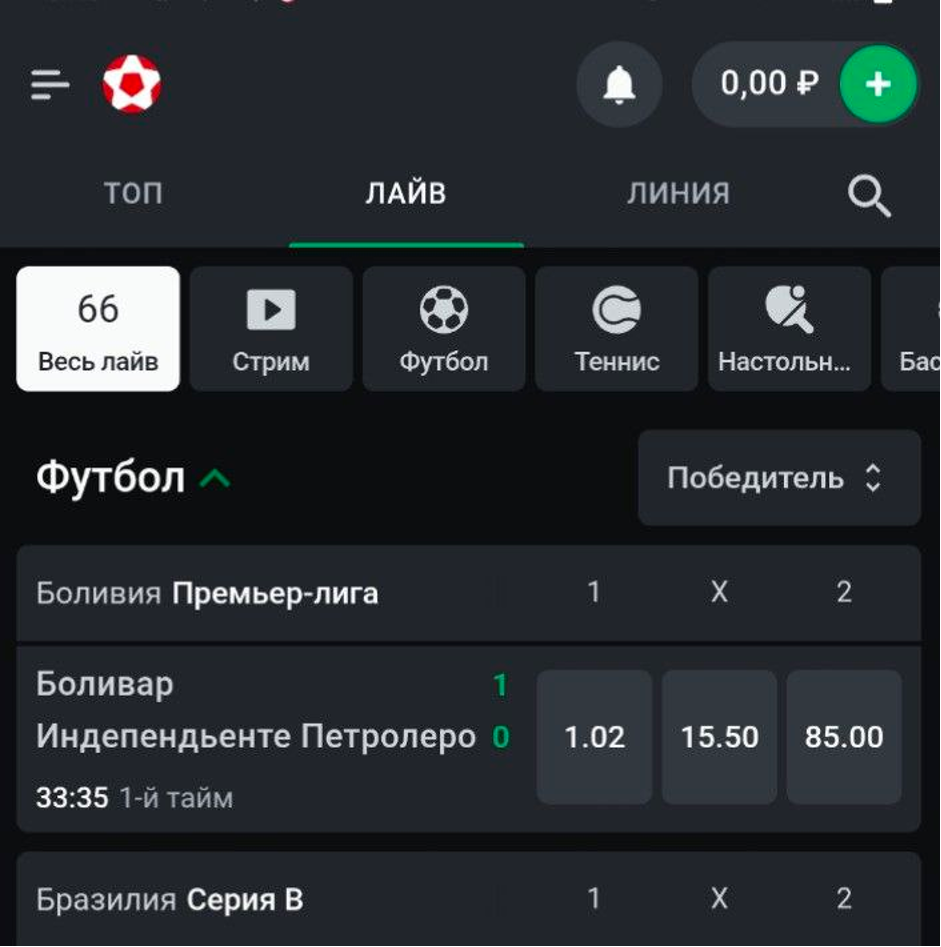This screenshot has height=947, width=941.
Task: Open the hamburger menu
Action: point(50,85)
